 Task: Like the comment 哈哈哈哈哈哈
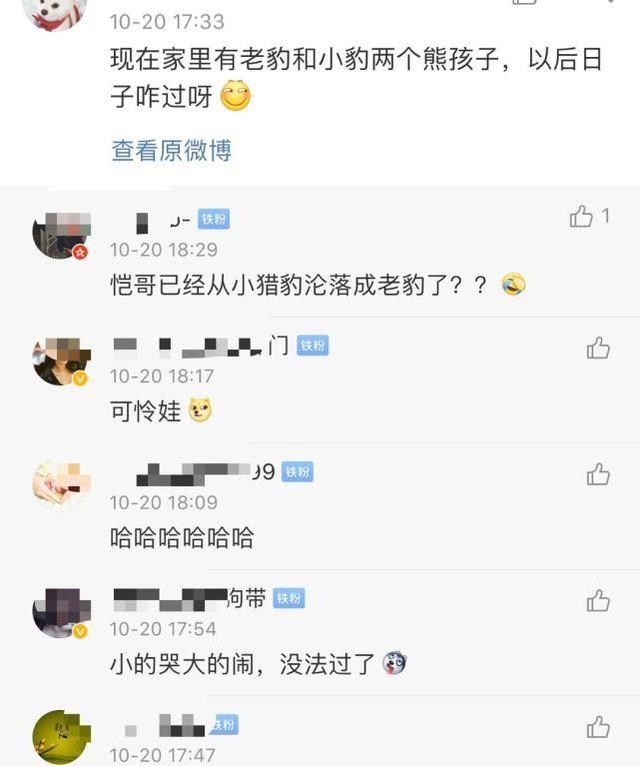click(598, 475)
